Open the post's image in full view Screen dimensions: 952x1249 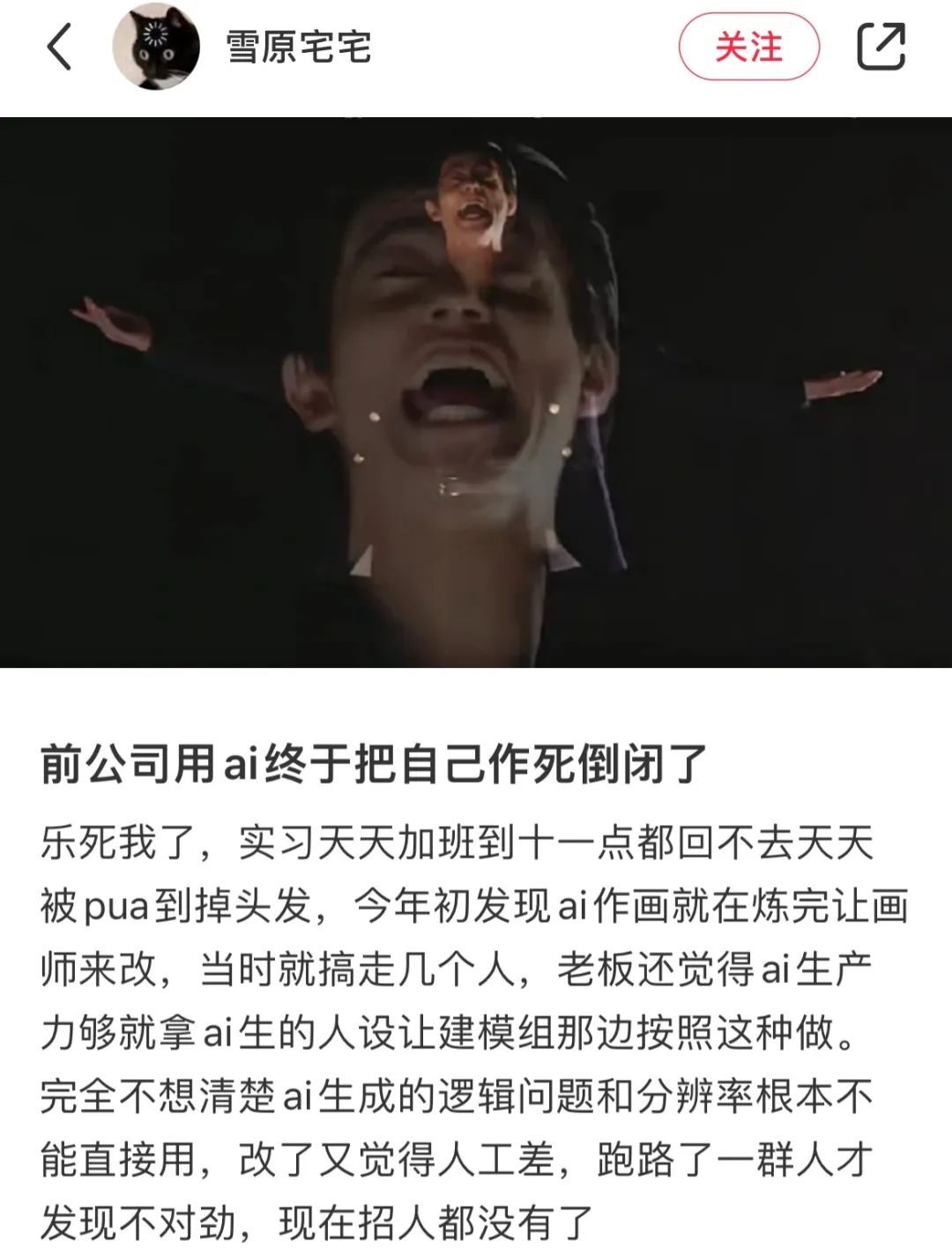point(476,392)
